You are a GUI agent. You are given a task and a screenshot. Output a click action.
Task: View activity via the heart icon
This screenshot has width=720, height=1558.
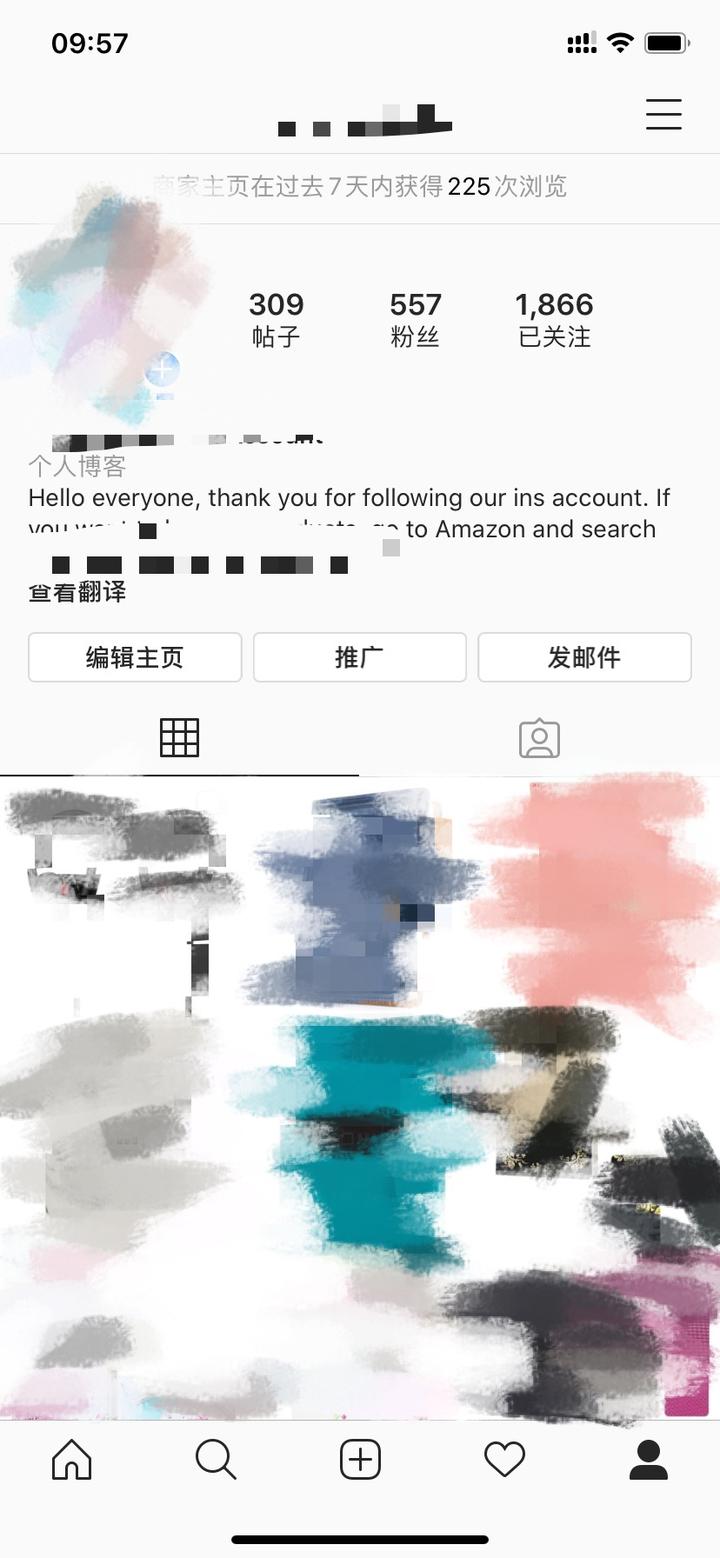point(505,1459)
